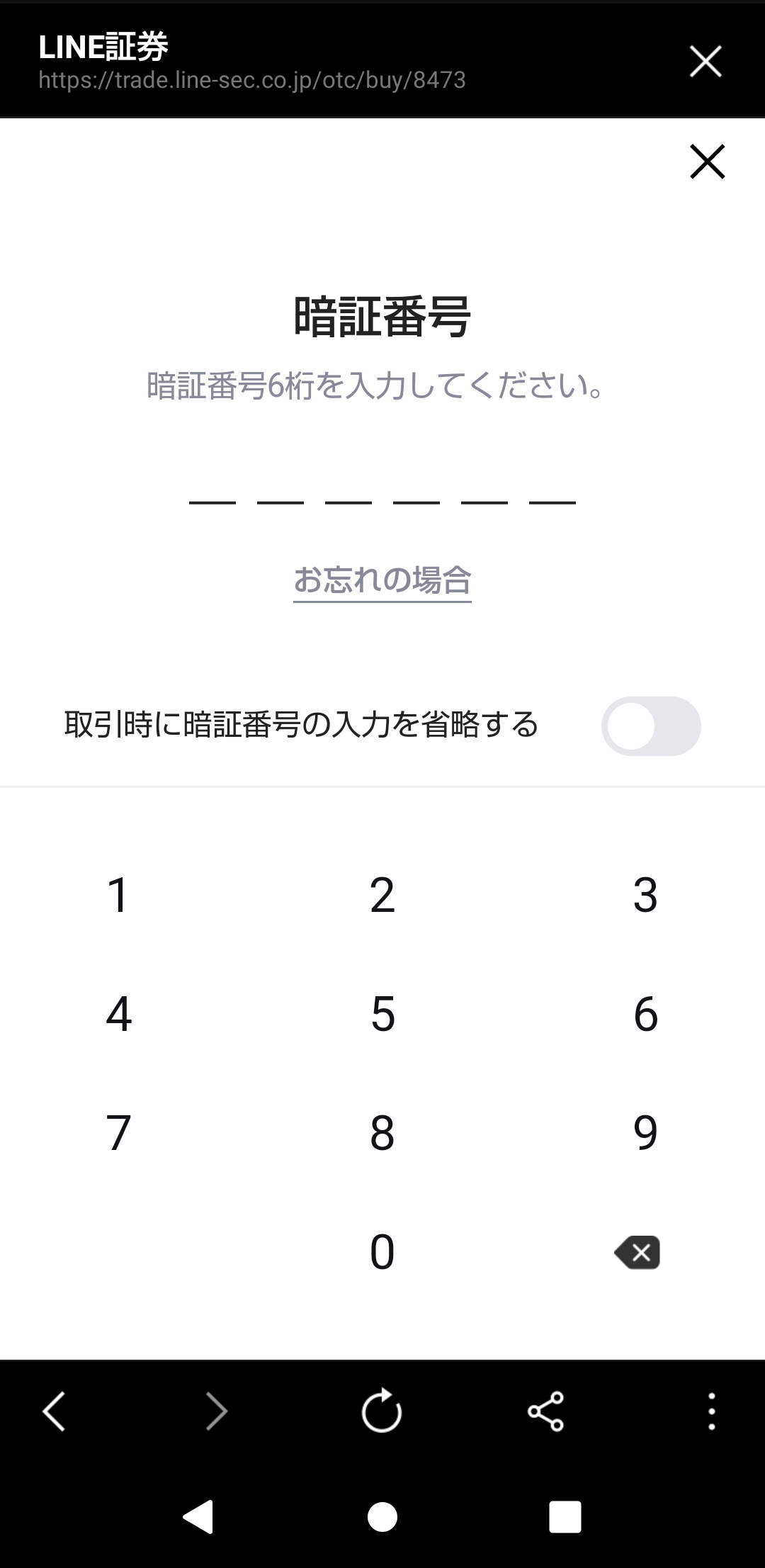765x1568 pixels.
Task: Go back in the browser toolbar
Action: pyautogui.click(x=54, y=1411)
